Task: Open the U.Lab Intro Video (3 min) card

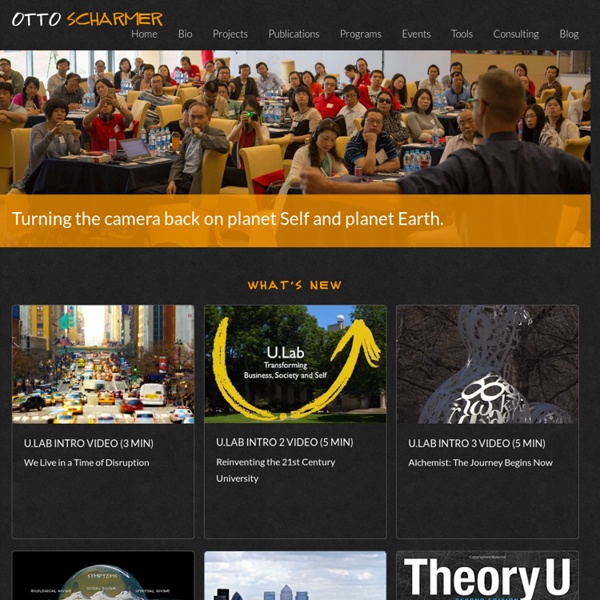Action: click(x=103, y=421)
